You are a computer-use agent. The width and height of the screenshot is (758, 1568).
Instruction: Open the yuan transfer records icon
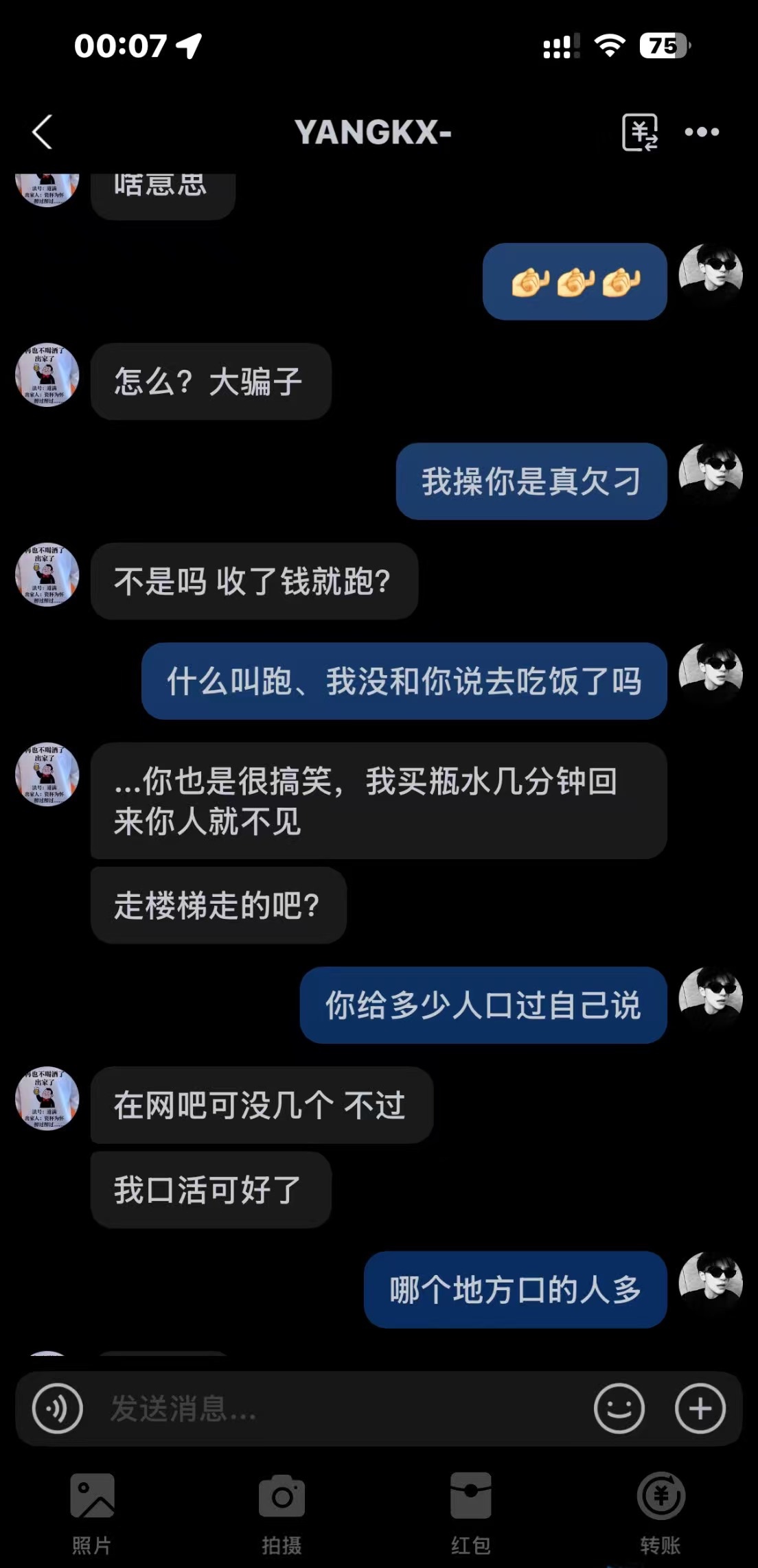(640, 132)
